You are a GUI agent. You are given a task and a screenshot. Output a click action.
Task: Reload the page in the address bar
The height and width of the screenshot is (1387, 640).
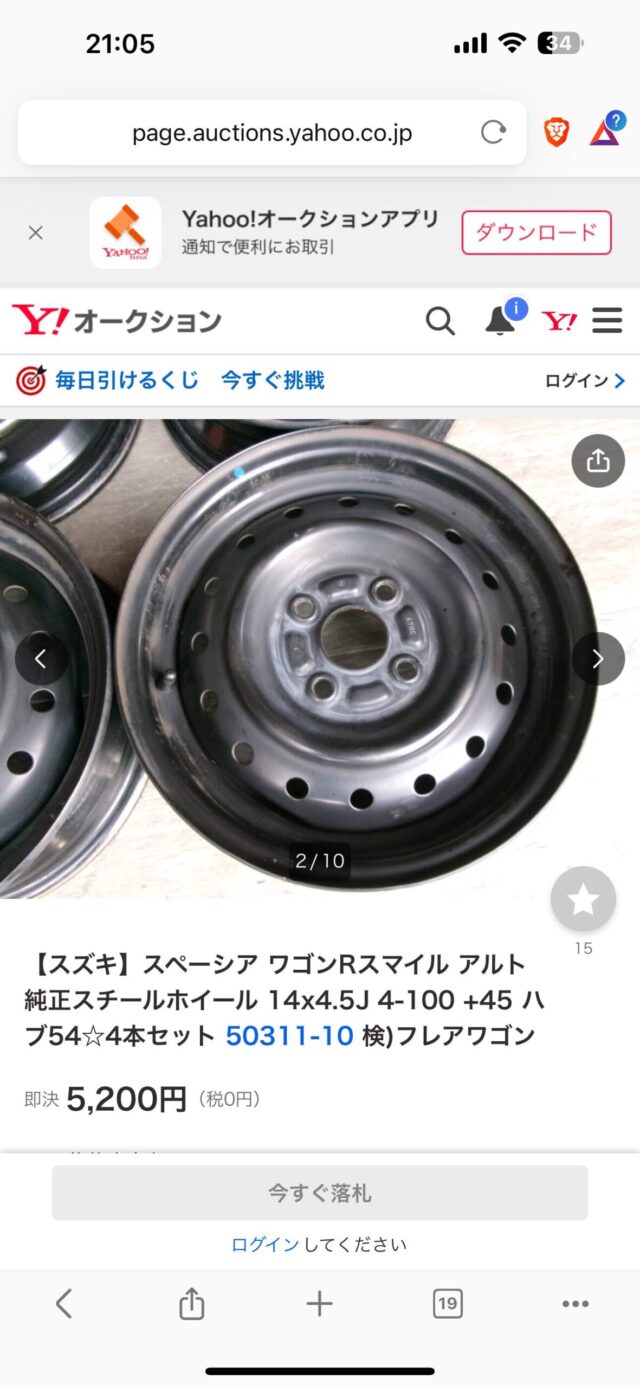coord(493,133)
